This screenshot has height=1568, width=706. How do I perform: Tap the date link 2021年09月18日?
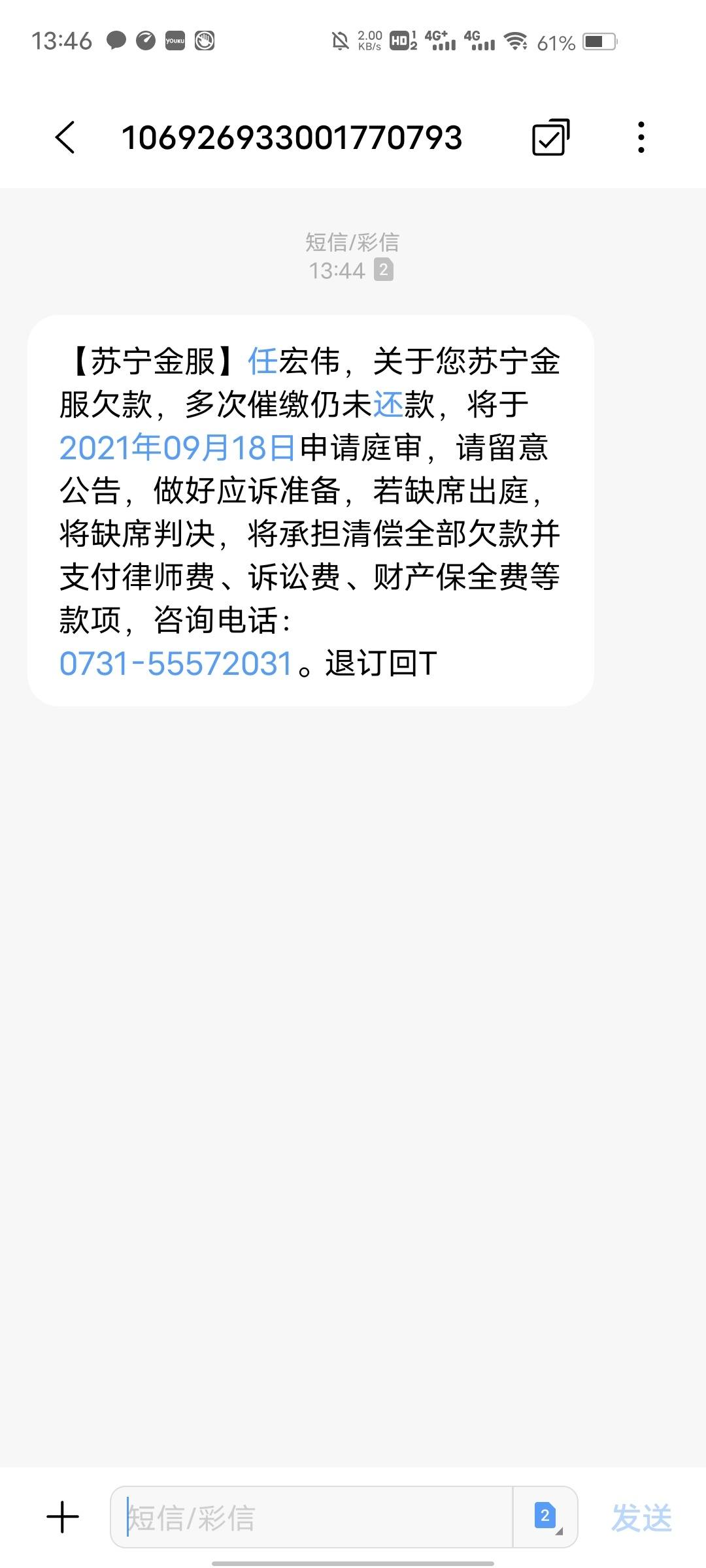178,448
